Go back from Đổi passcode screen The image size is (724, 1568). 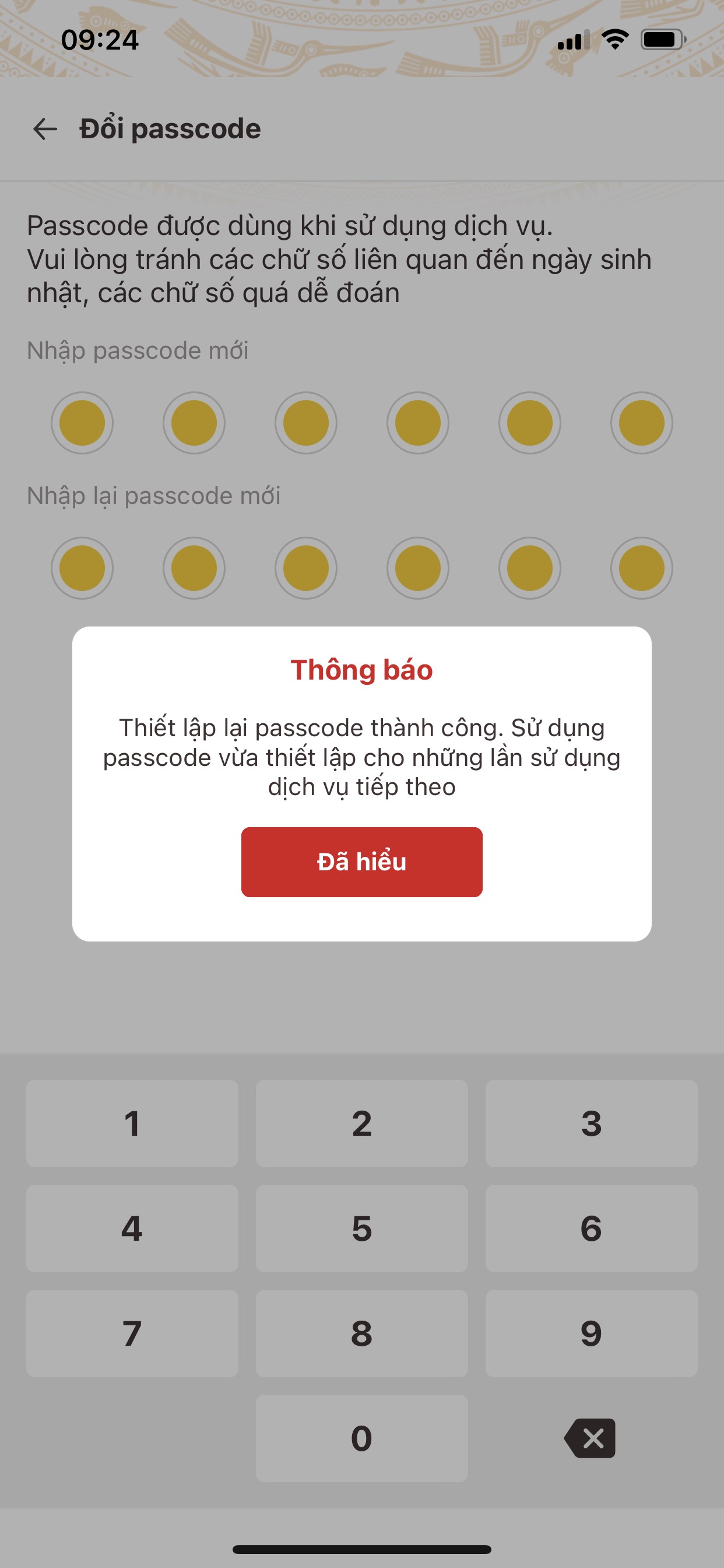[45, 129]
